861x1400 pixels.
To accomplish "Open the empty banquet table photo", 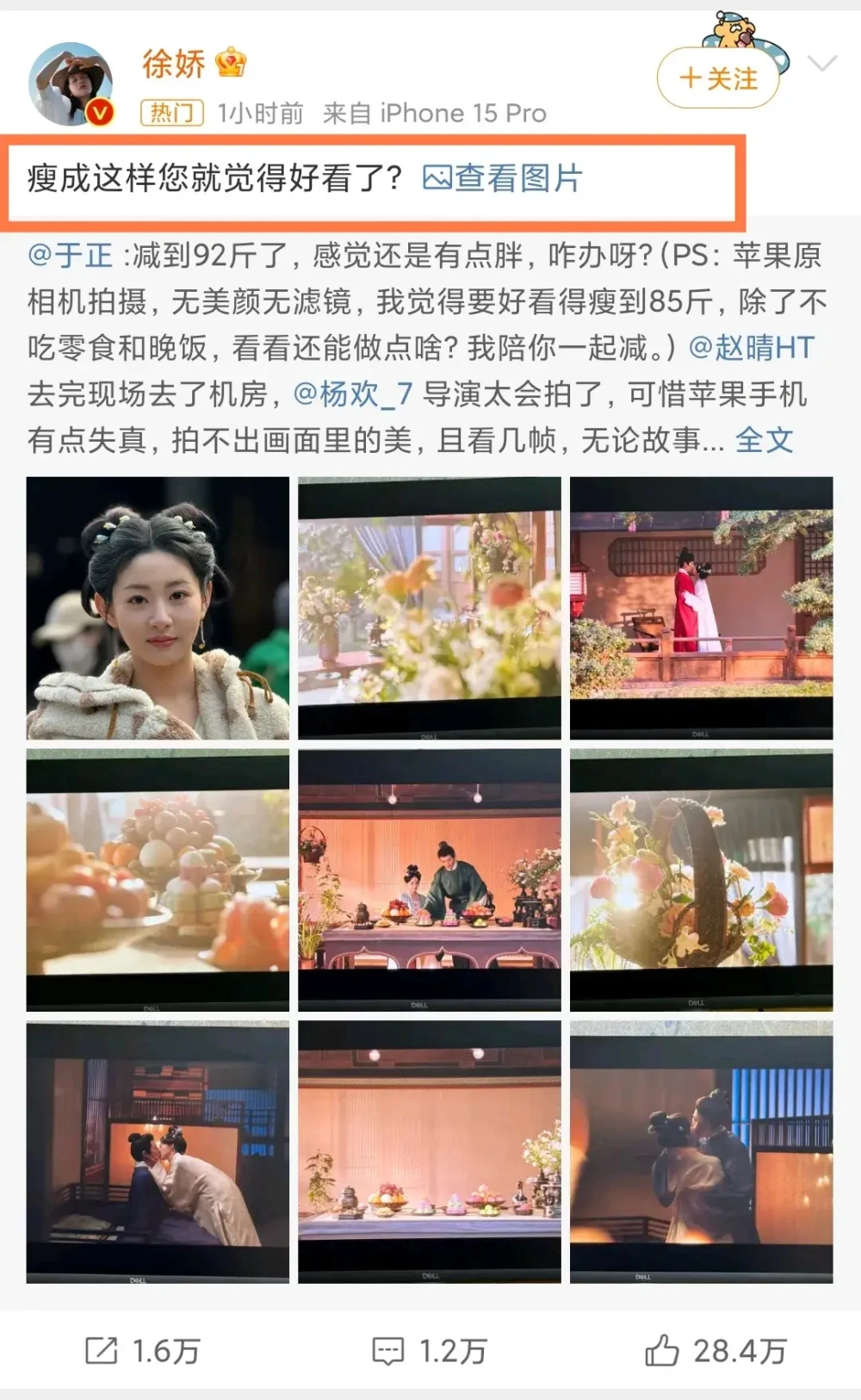I will (429, 1152).
